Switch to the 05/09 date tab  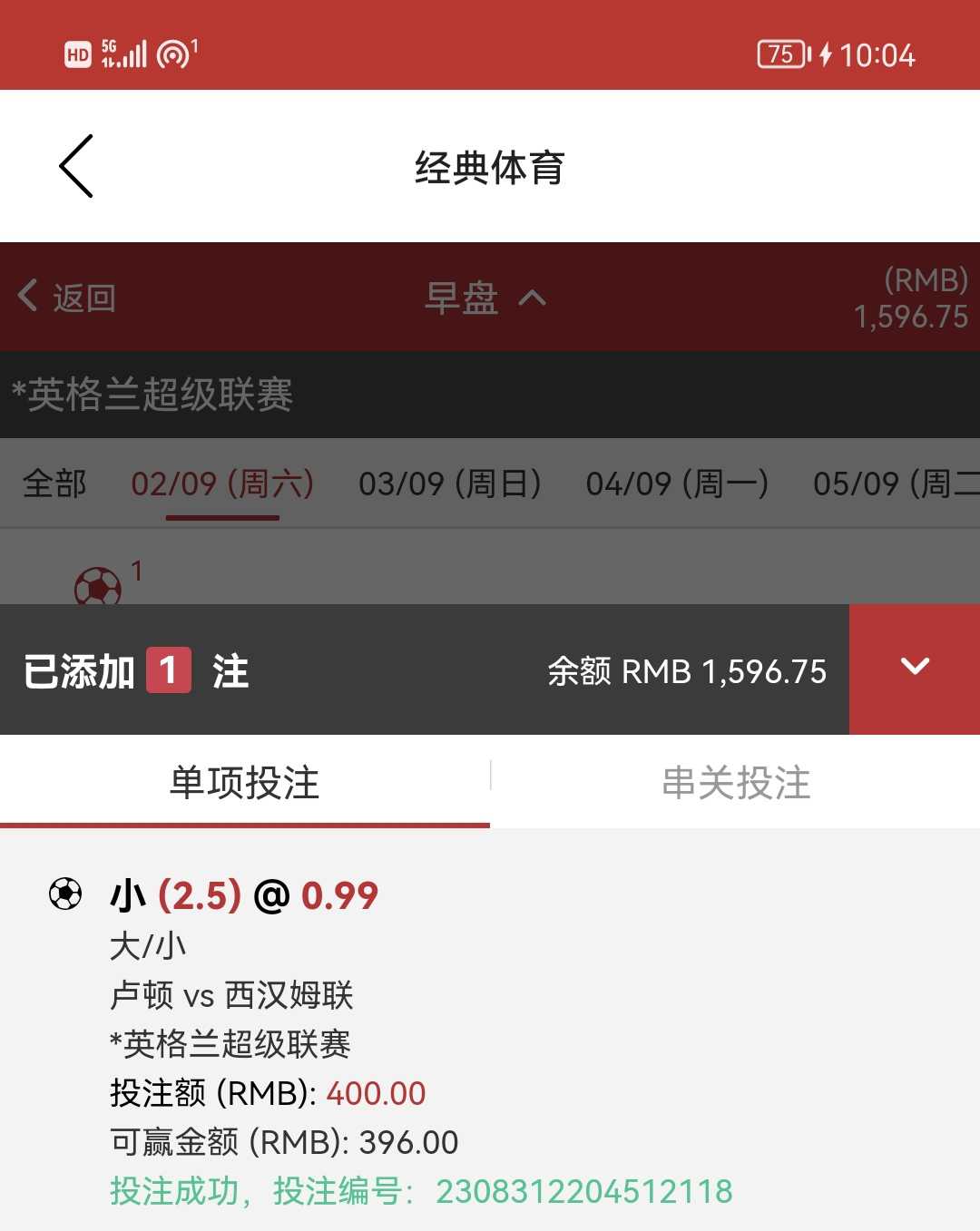point(894,484)
